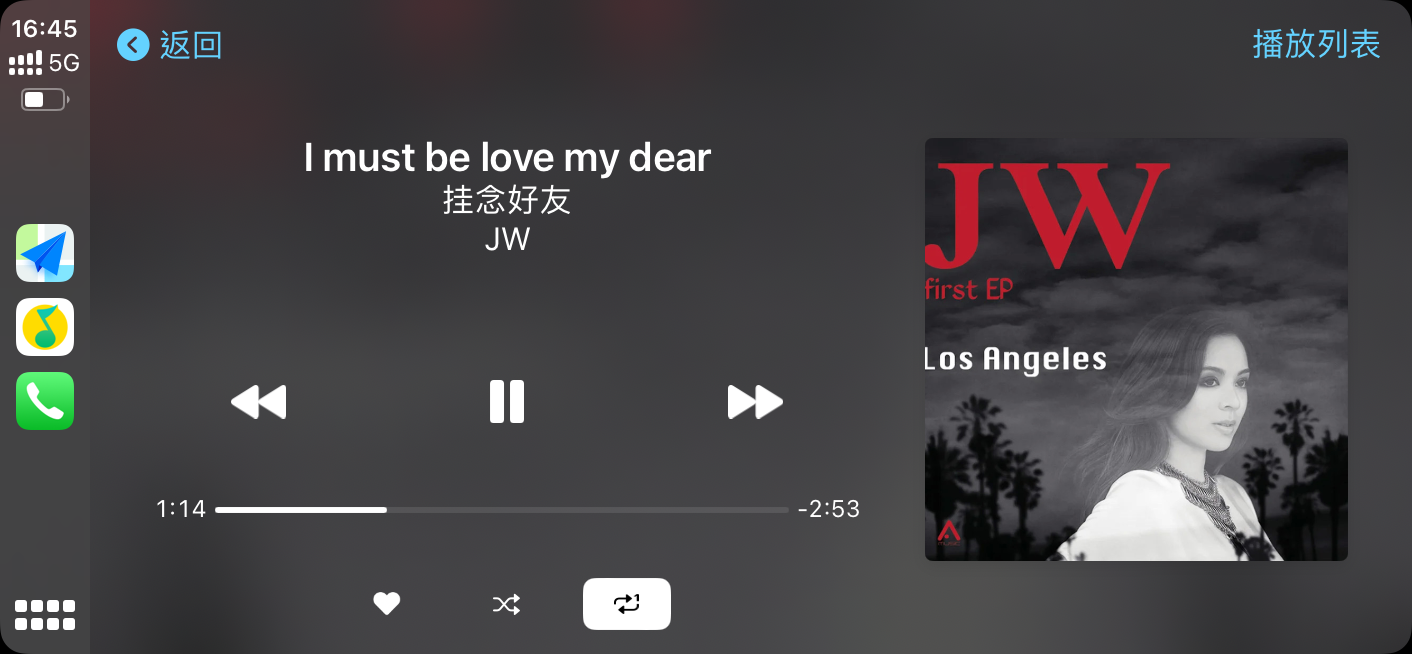The height and width of the screenshot is (654, 1412).
Task: Like this song with the heart icon
Action: tap(387, 604)
